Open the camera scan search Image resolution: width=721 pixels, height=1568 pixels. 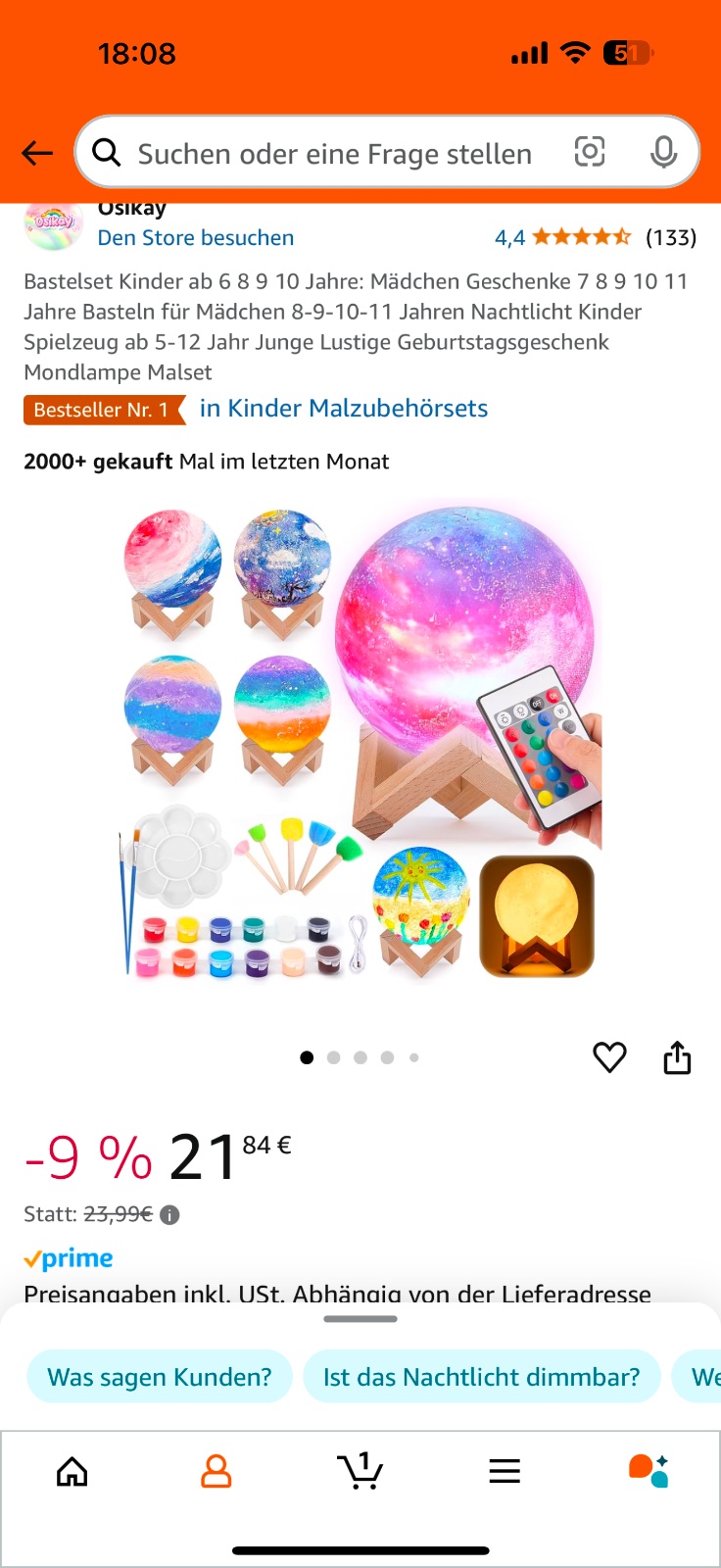tap(589, 152)
